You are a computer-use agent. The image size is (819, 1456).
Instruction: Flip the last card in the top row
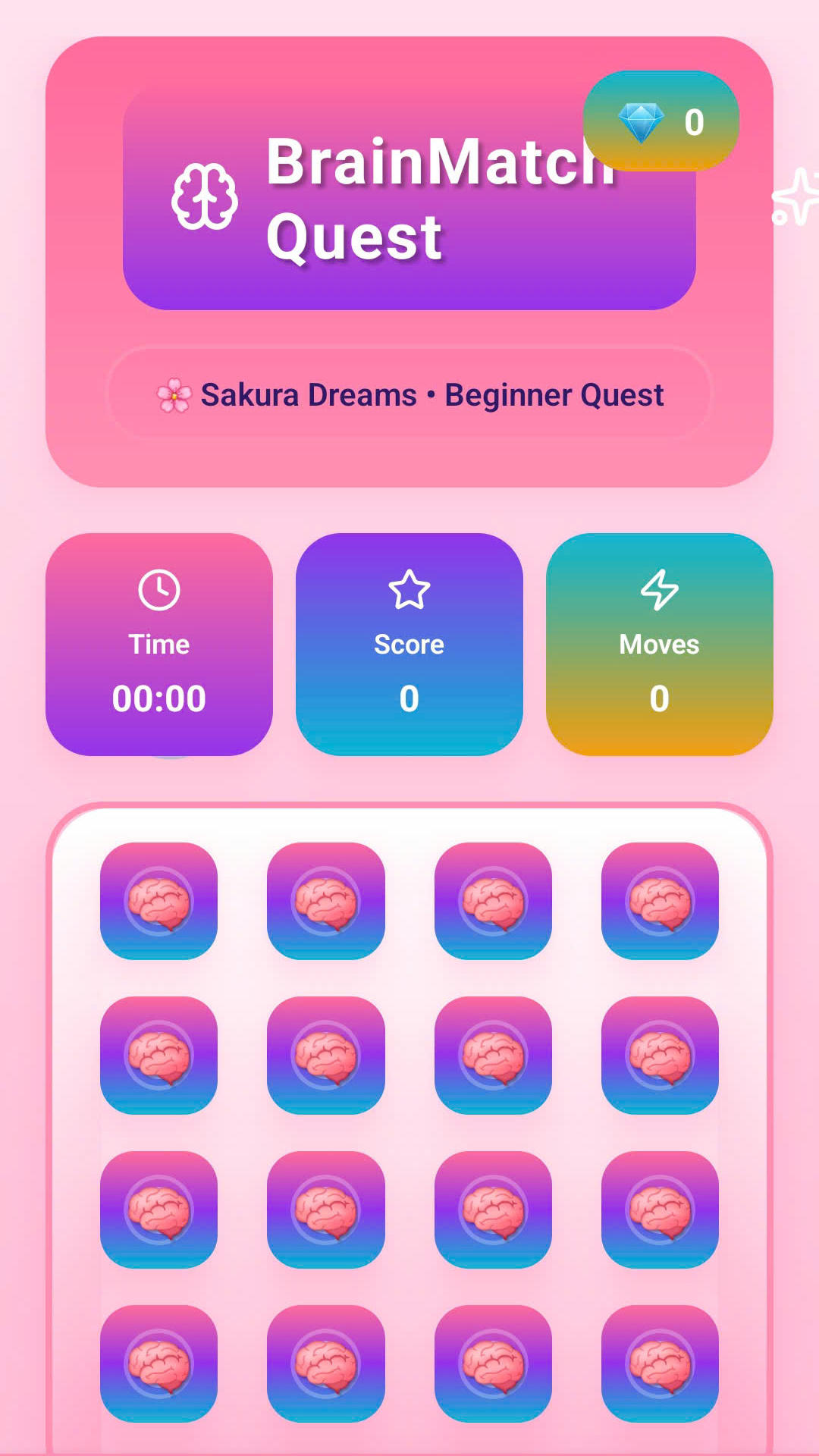pyautogui.click(x=660, y=901)
